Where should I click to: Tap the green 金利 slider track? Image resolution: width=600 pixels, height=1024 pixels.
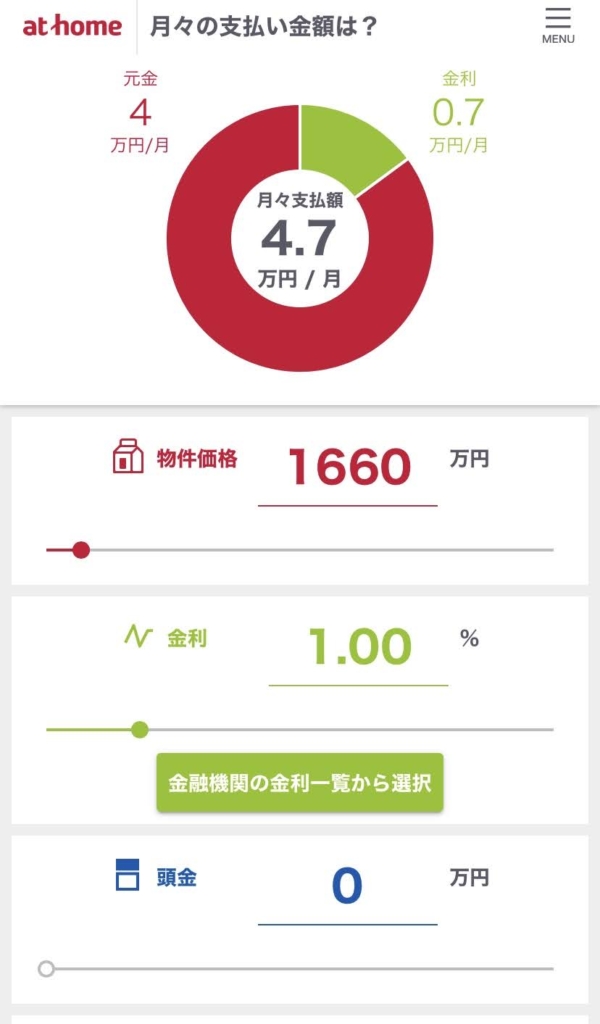pyautogui.click(x=300, y=729)
